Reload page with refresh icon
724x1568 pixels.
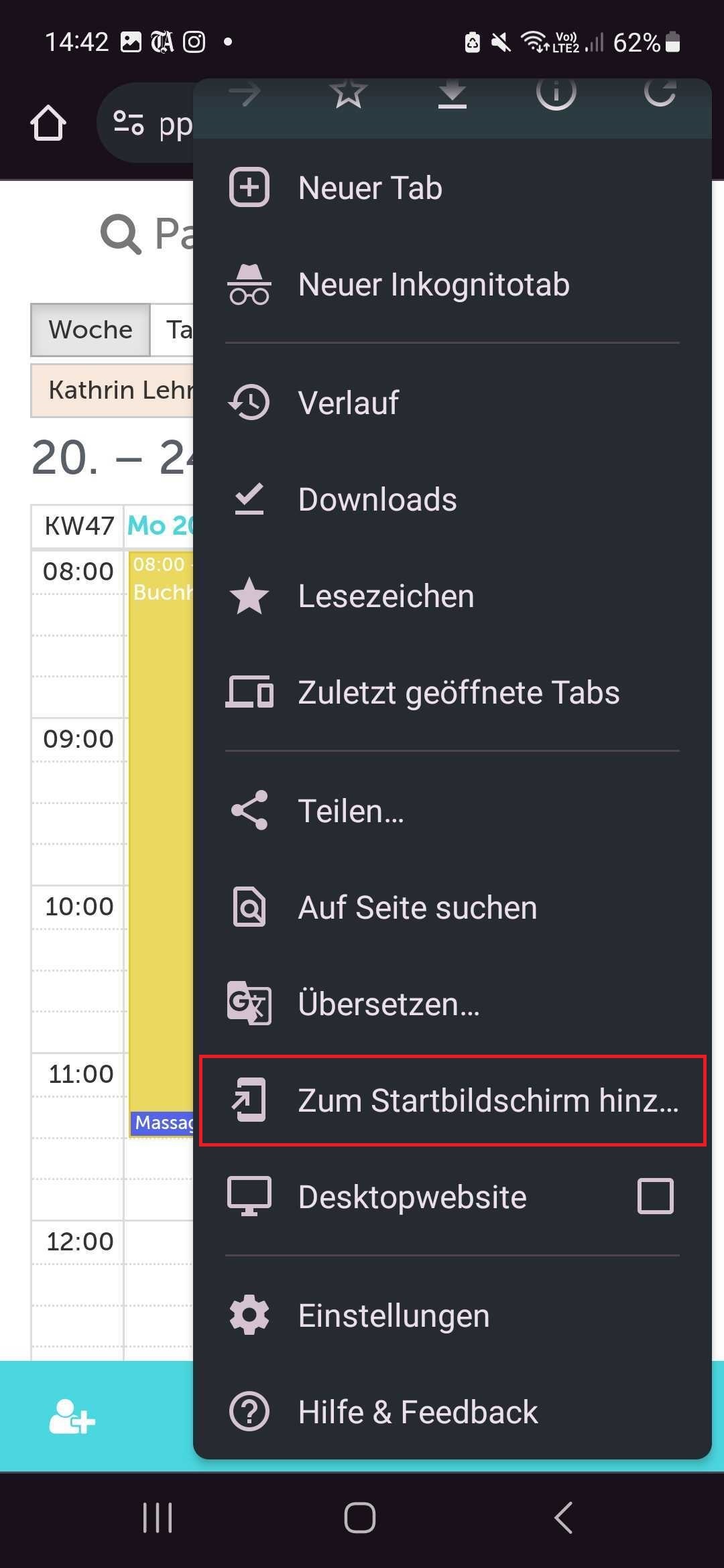[660, 94]
